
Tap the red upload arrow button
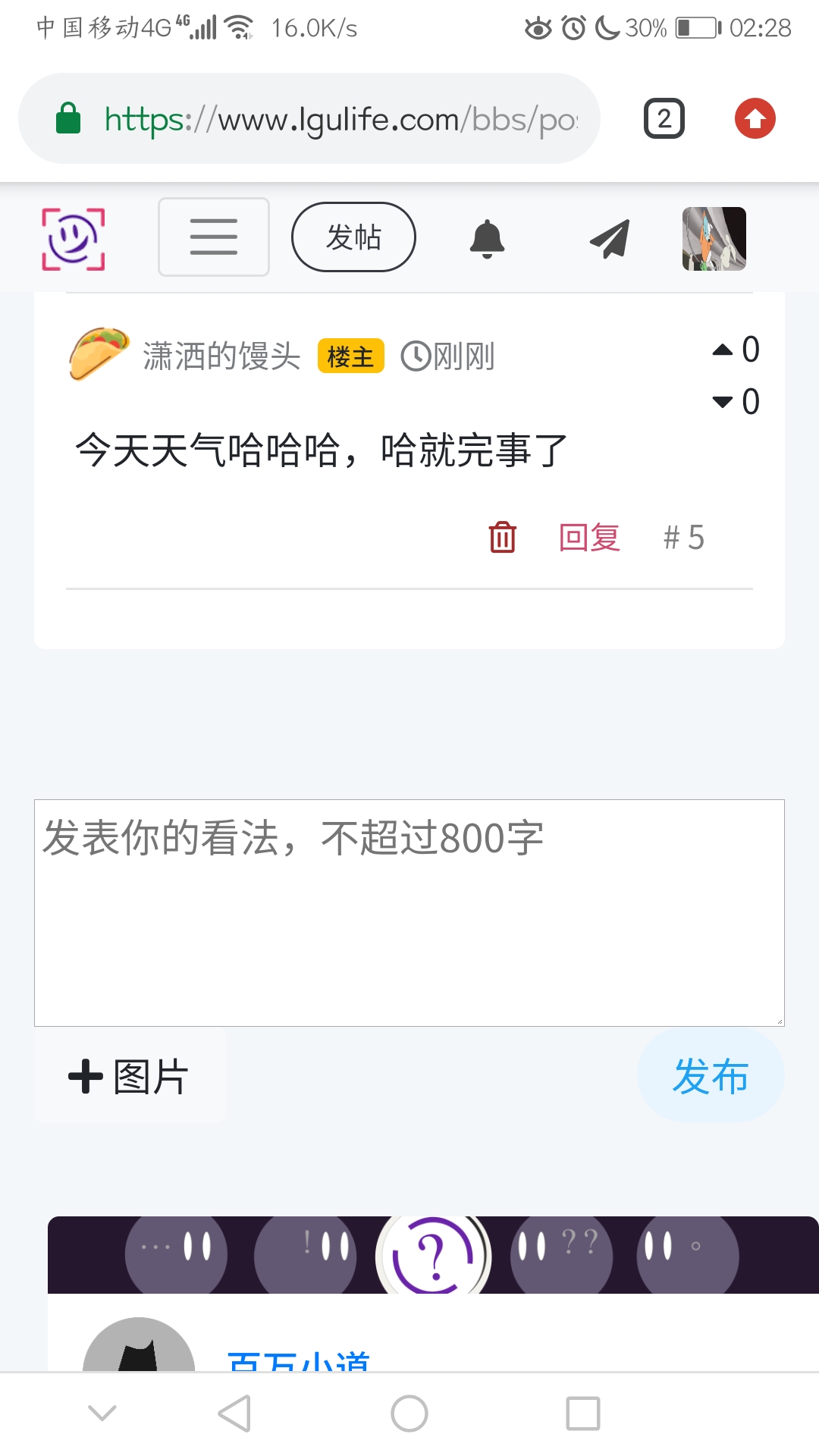[755, 119]
